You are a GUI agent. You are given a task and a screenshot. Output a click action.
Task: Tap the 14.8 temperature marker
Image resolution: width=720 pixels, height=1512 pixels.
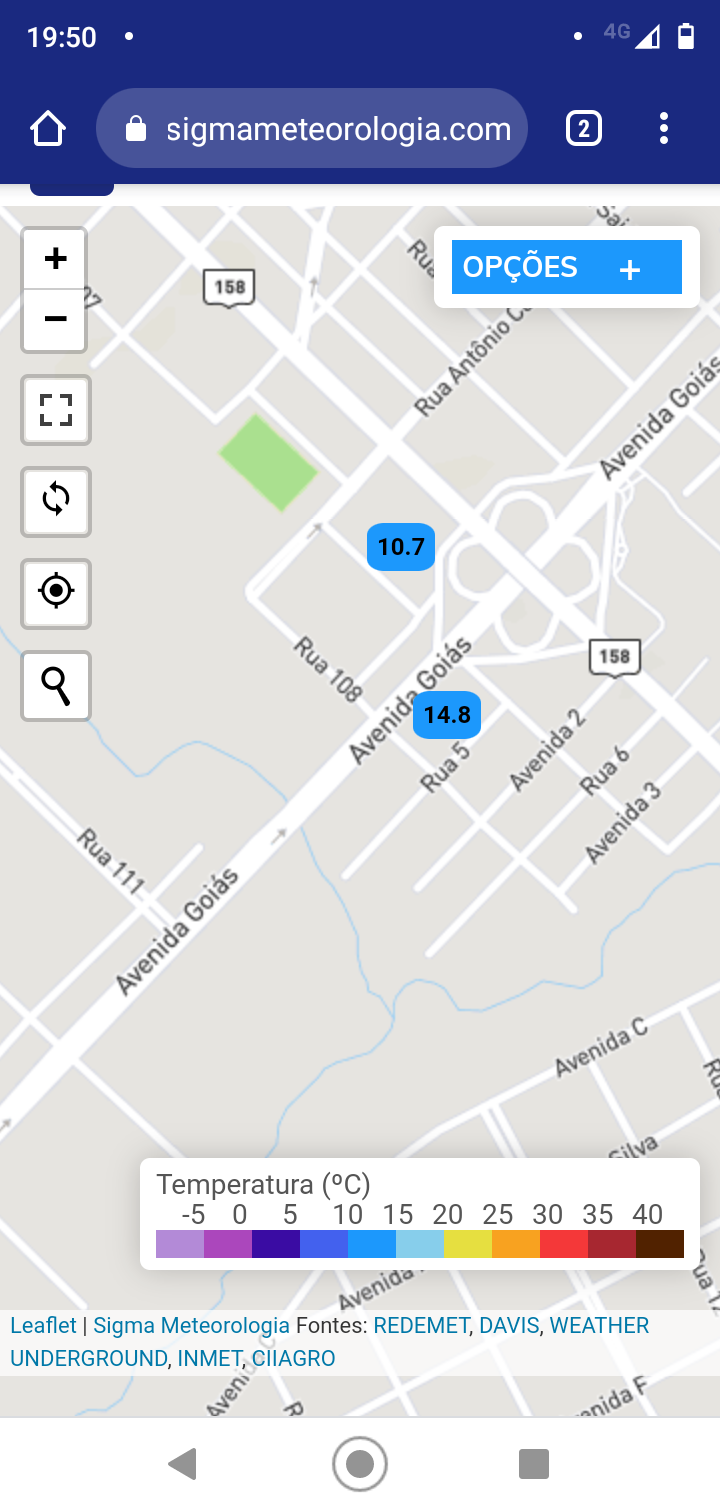pyautogui.click(x=447, y=715)
